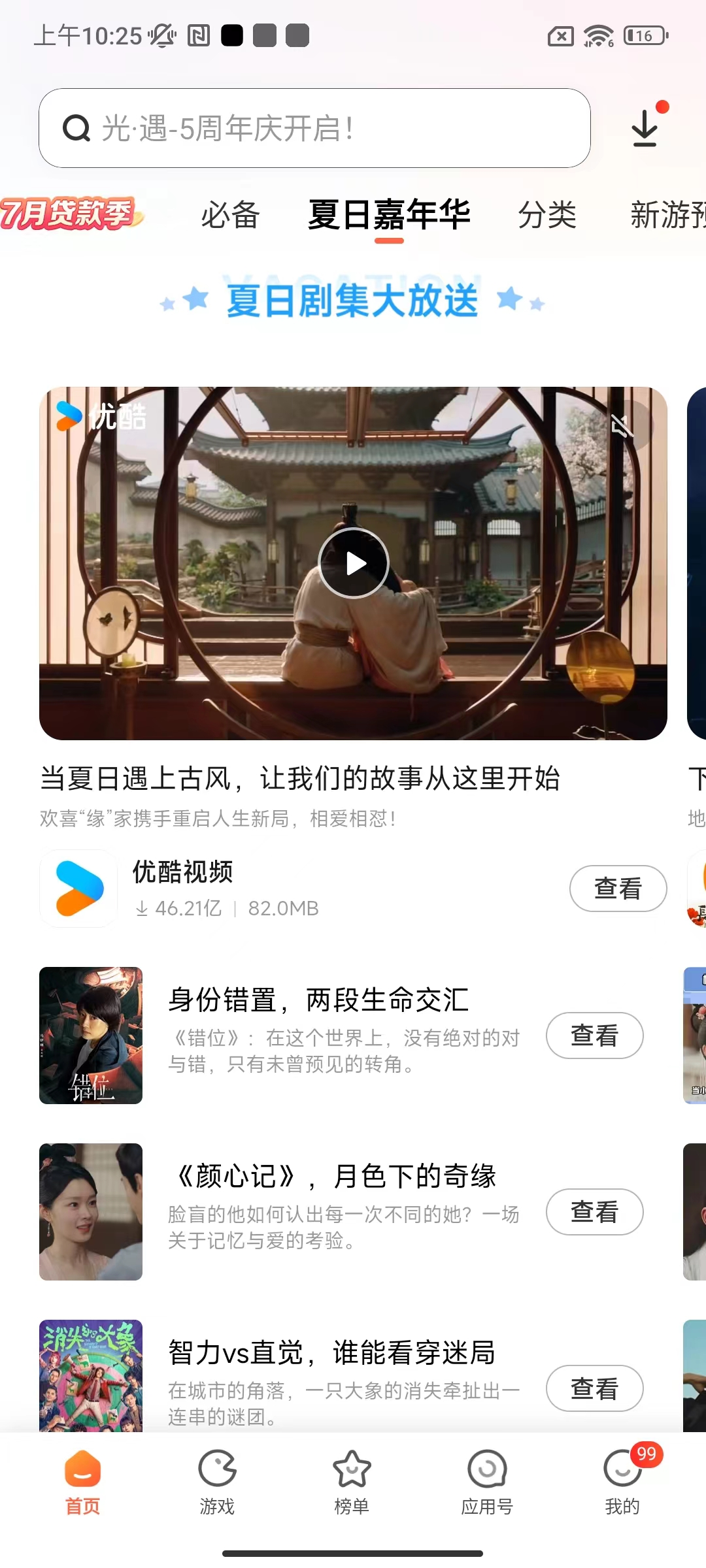The width and height of the screenshot is (706, 1568).
Task: Select the 夏日嘉年华 tab
Action: [389, 215]
